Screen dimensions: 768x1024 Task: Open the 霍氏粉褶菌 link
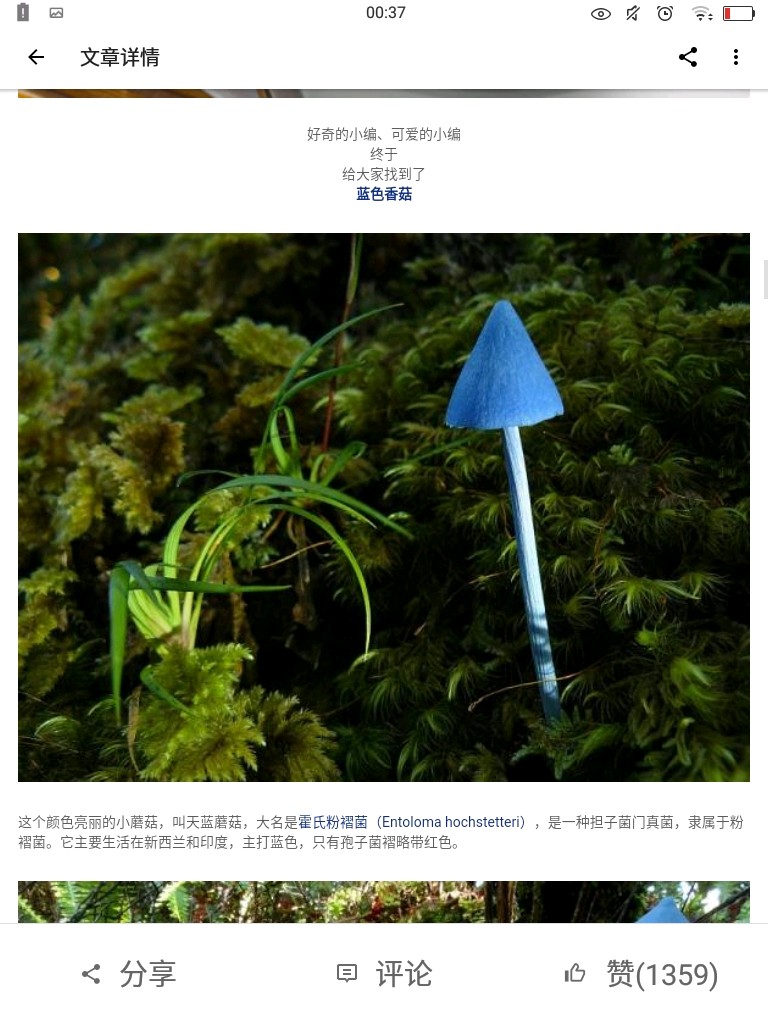click(x=333, y=822)
